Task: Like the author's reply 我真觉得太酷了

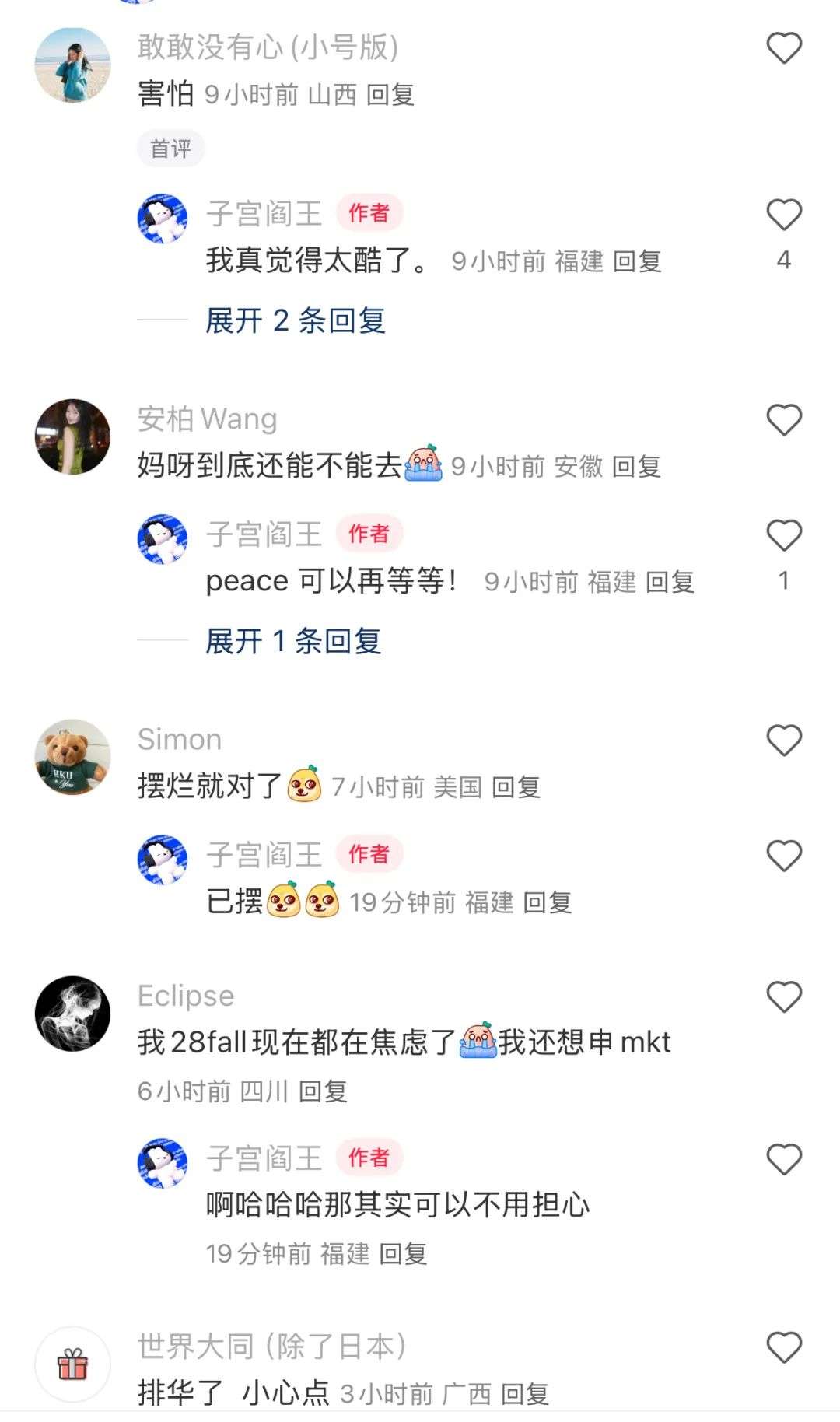Action: [x=784, y=215]
